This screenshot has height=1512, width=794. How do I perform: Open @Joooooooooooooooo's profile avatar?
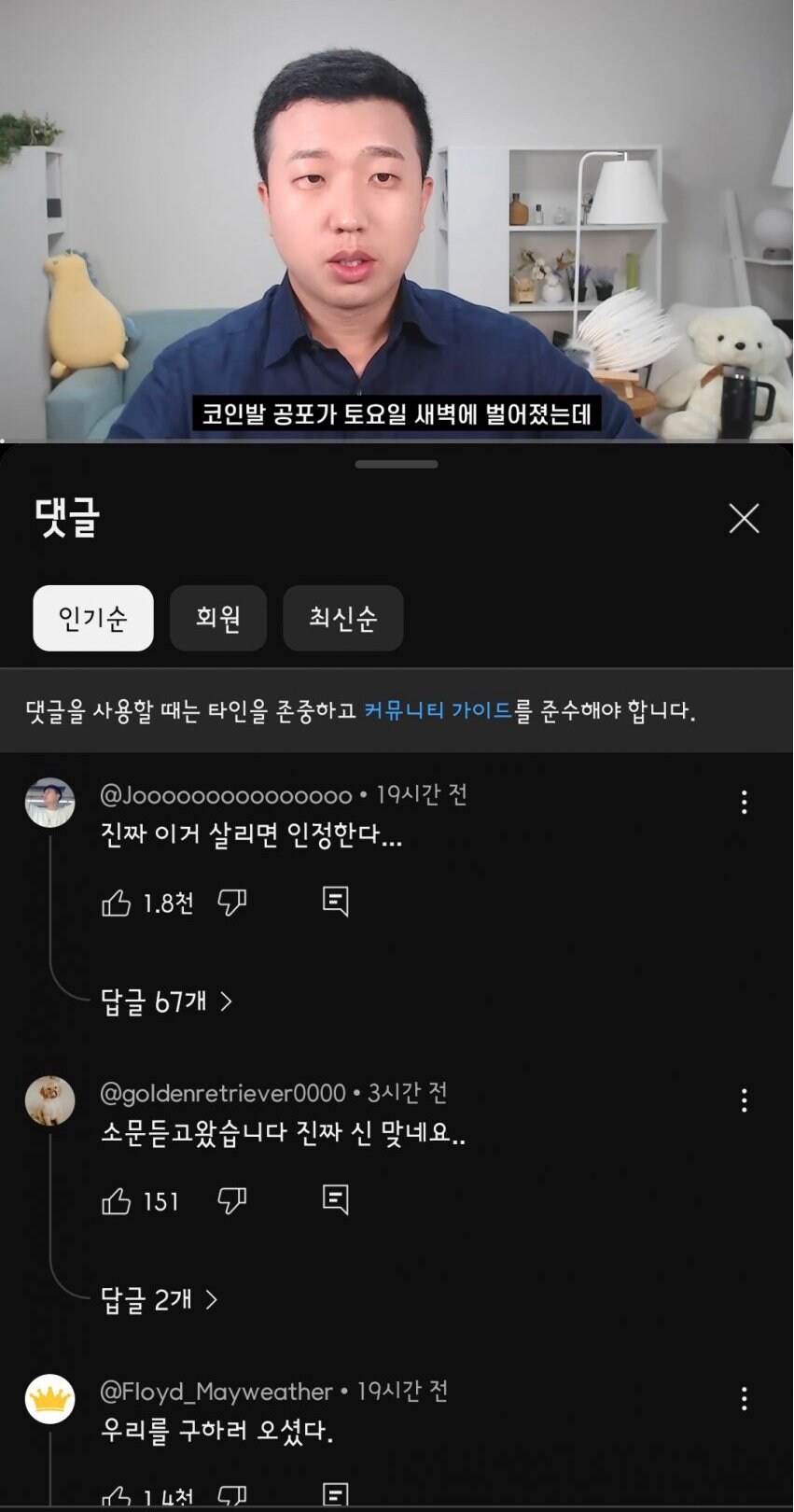pos(49,803)
